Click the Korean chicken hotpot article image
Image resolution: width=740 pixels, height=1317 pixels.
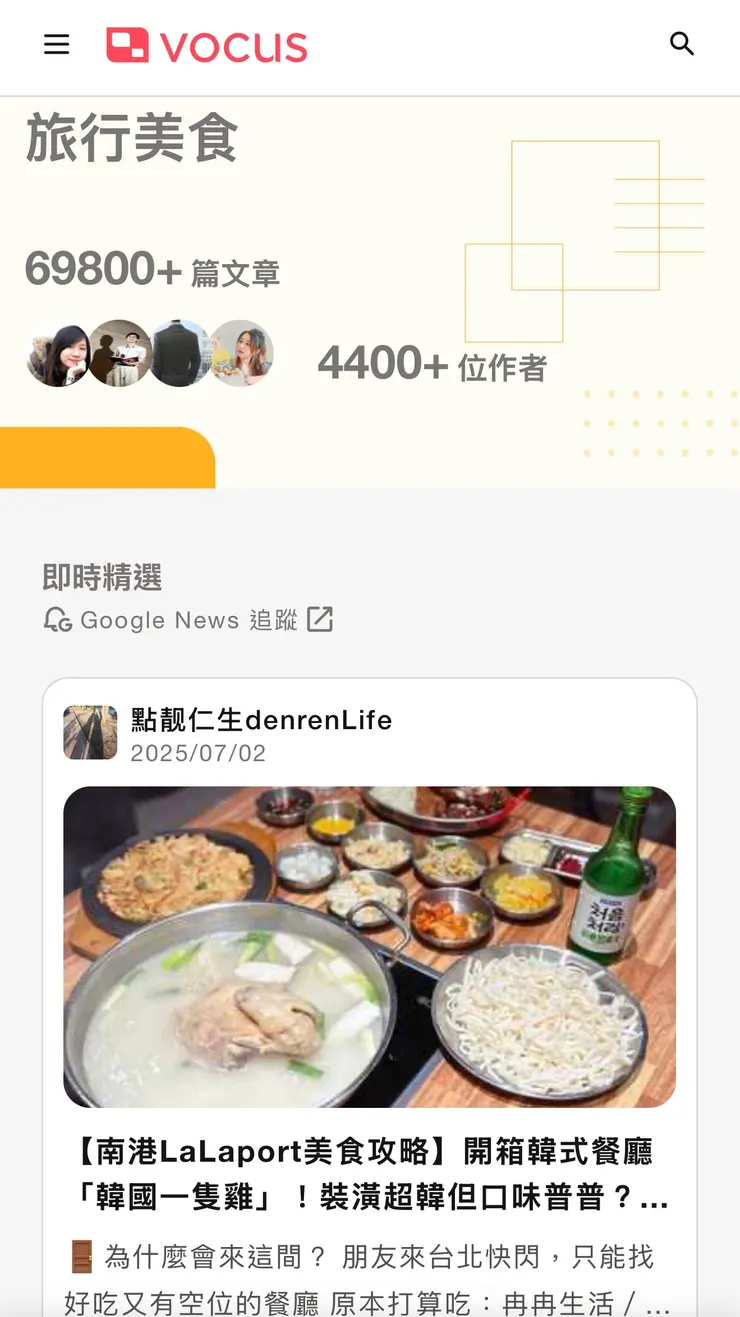click(370, 947)
